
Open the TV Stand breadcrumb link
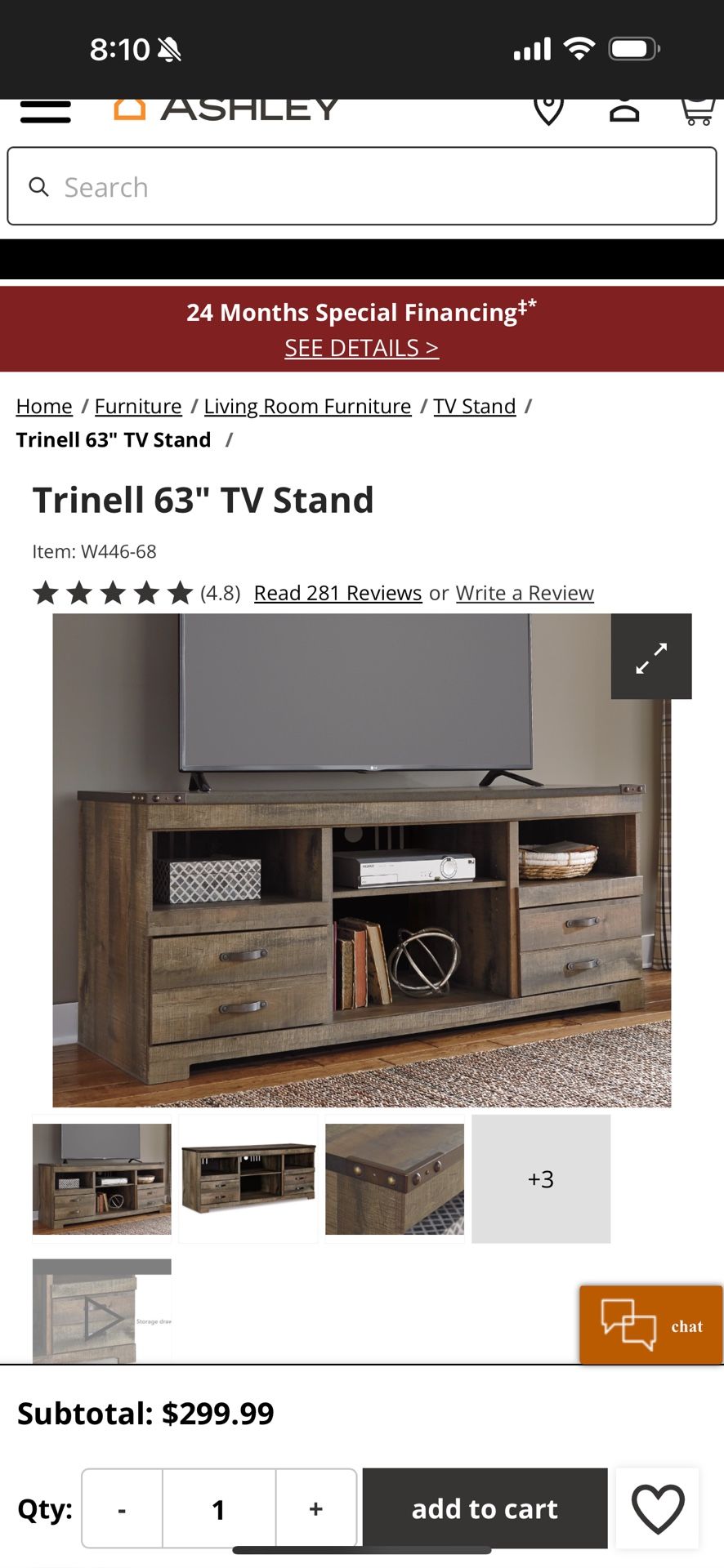tap(475, 406)
